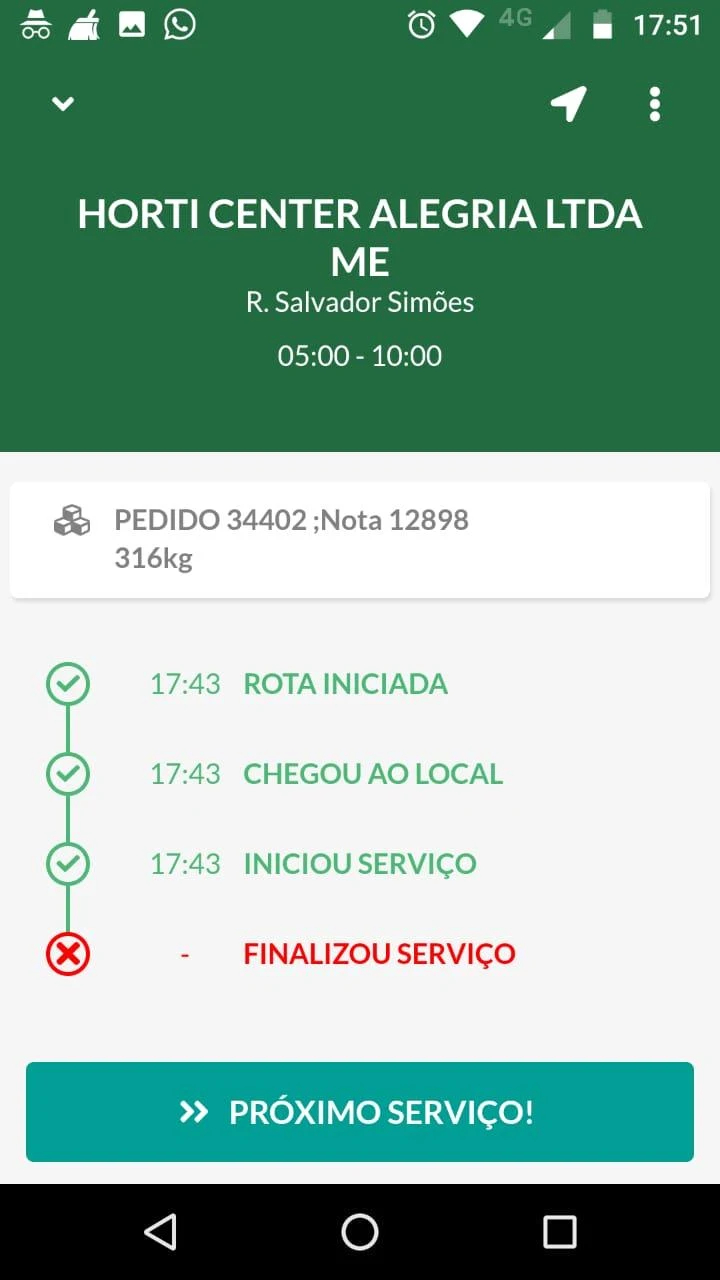Collapse the panel with the down chevron
The image size is (720, 1280).
click(x=63, y=104)
